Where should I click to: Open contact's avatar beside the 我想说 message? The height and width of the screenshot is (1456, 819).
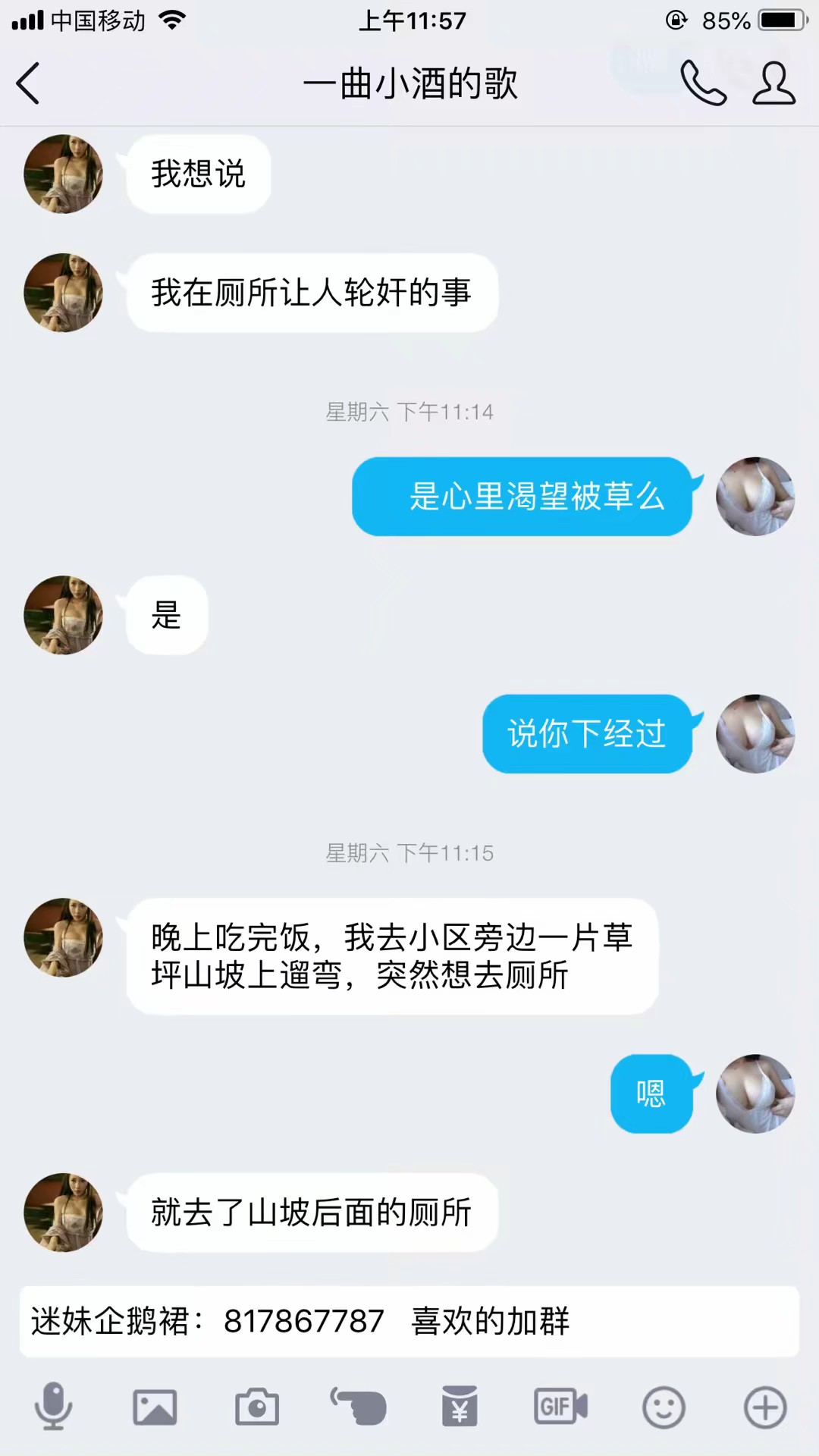click(64, 174)
